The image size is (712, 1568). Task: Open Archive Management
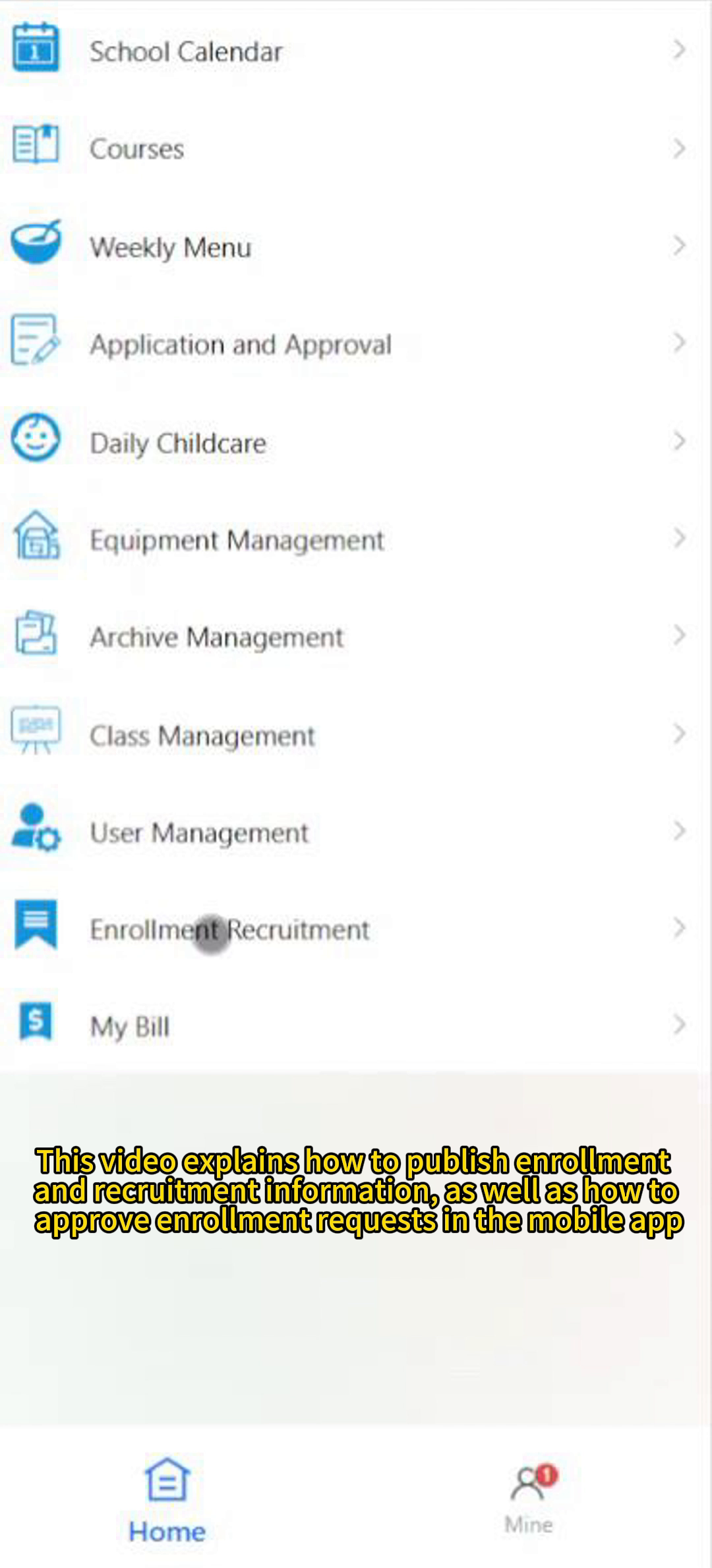point(216,638)
